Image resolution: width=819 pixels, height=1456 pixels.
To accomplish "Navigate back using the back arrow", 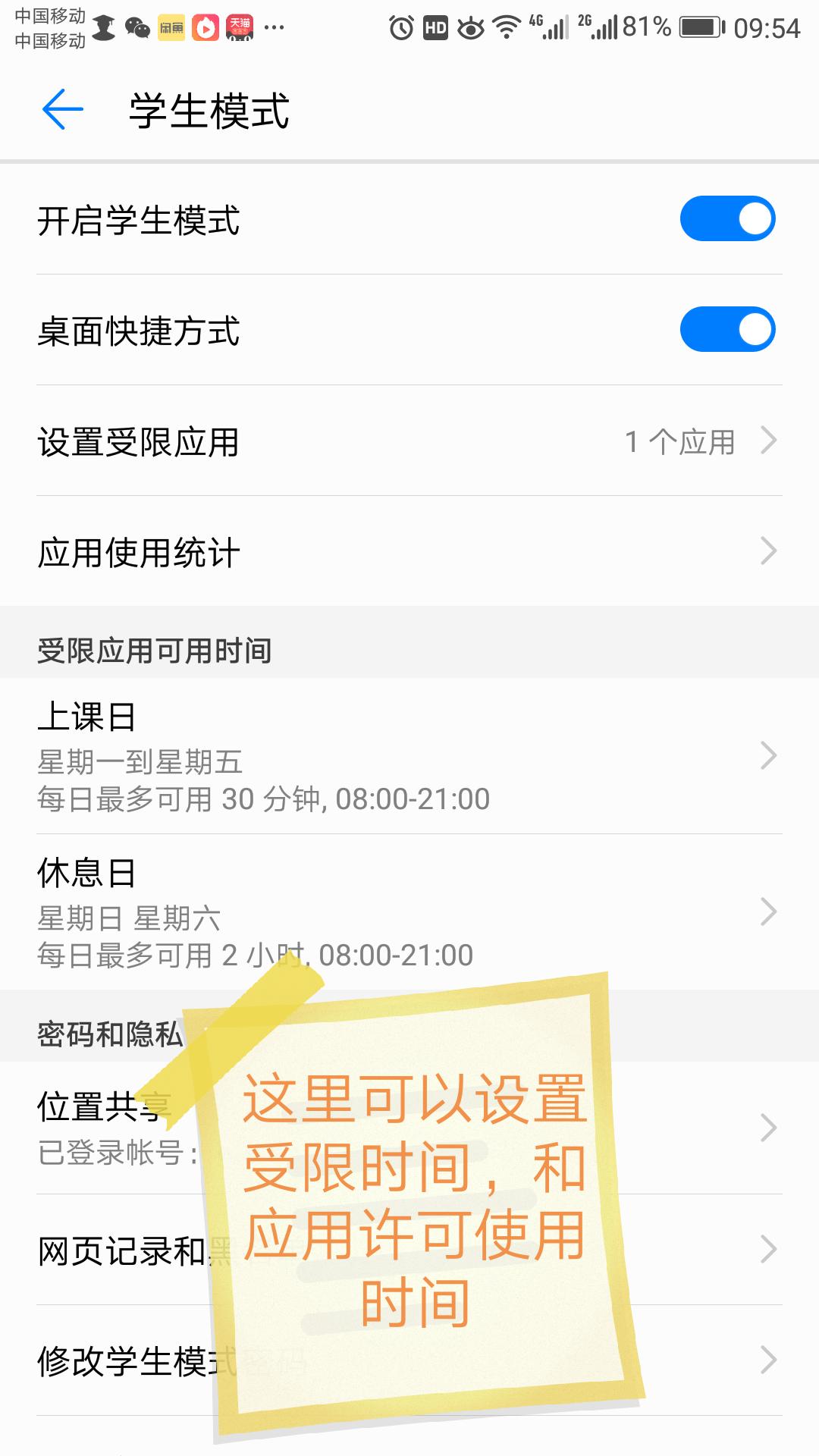I will [61, 110].
